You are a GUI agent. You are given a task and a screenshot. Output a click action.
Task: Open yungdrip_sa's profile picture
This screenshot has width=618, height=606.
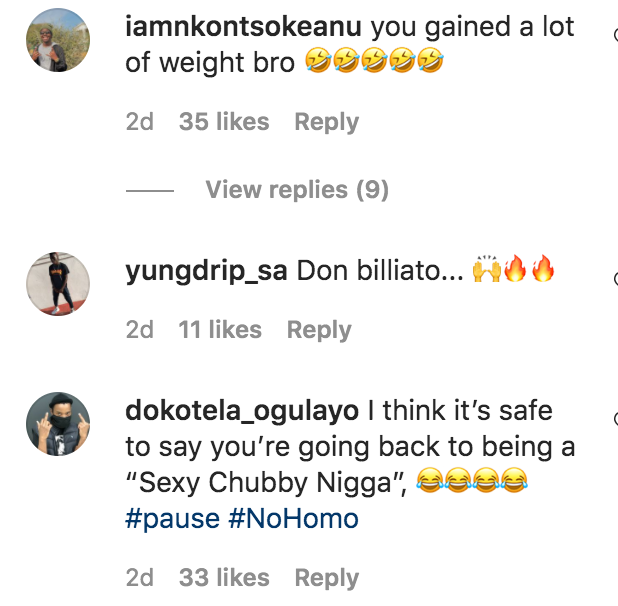pos(58,285)
